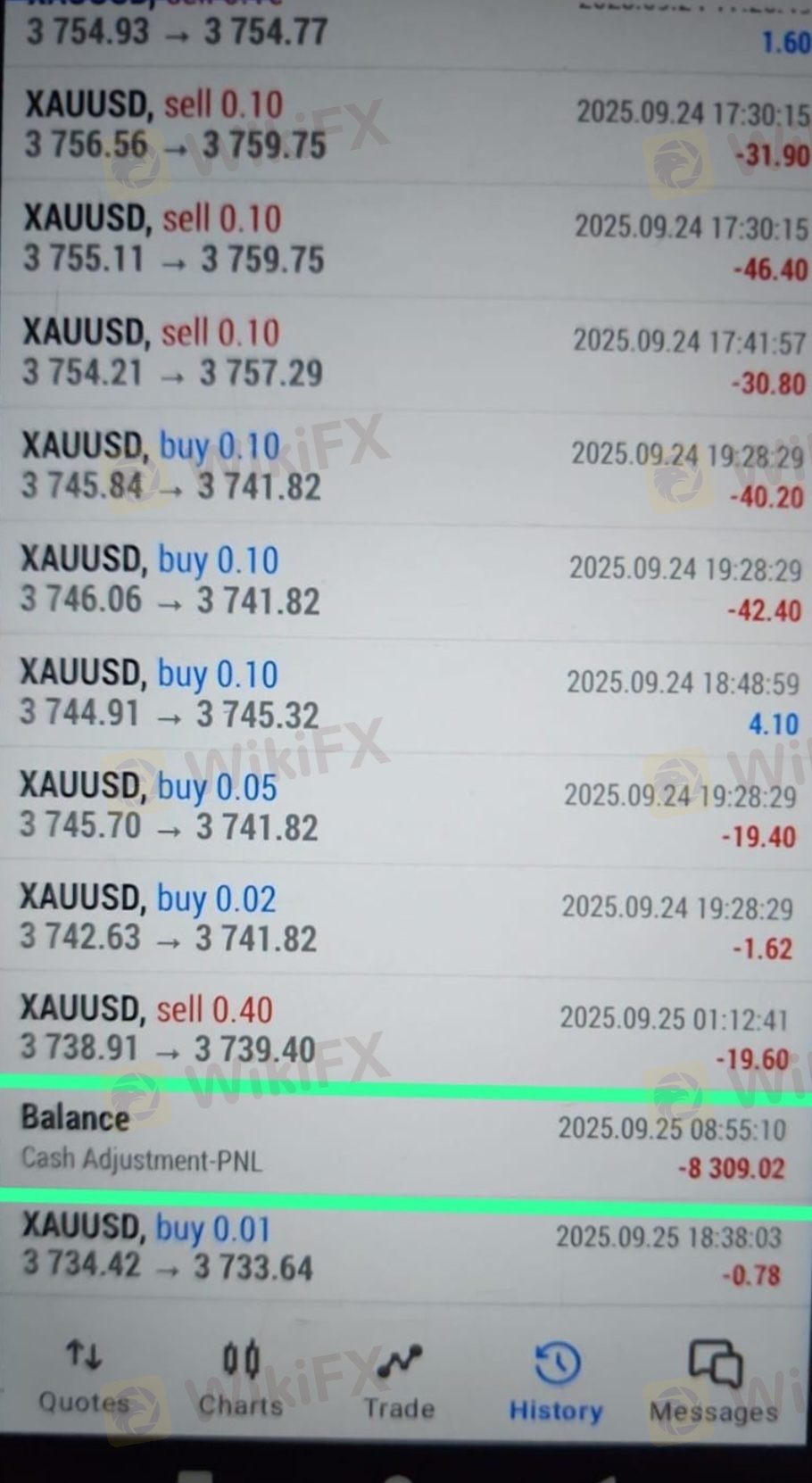This screenshot has height=1483, width=812.
Task: Open details of sell trade at 3 754.21
Action: point(406,355)
